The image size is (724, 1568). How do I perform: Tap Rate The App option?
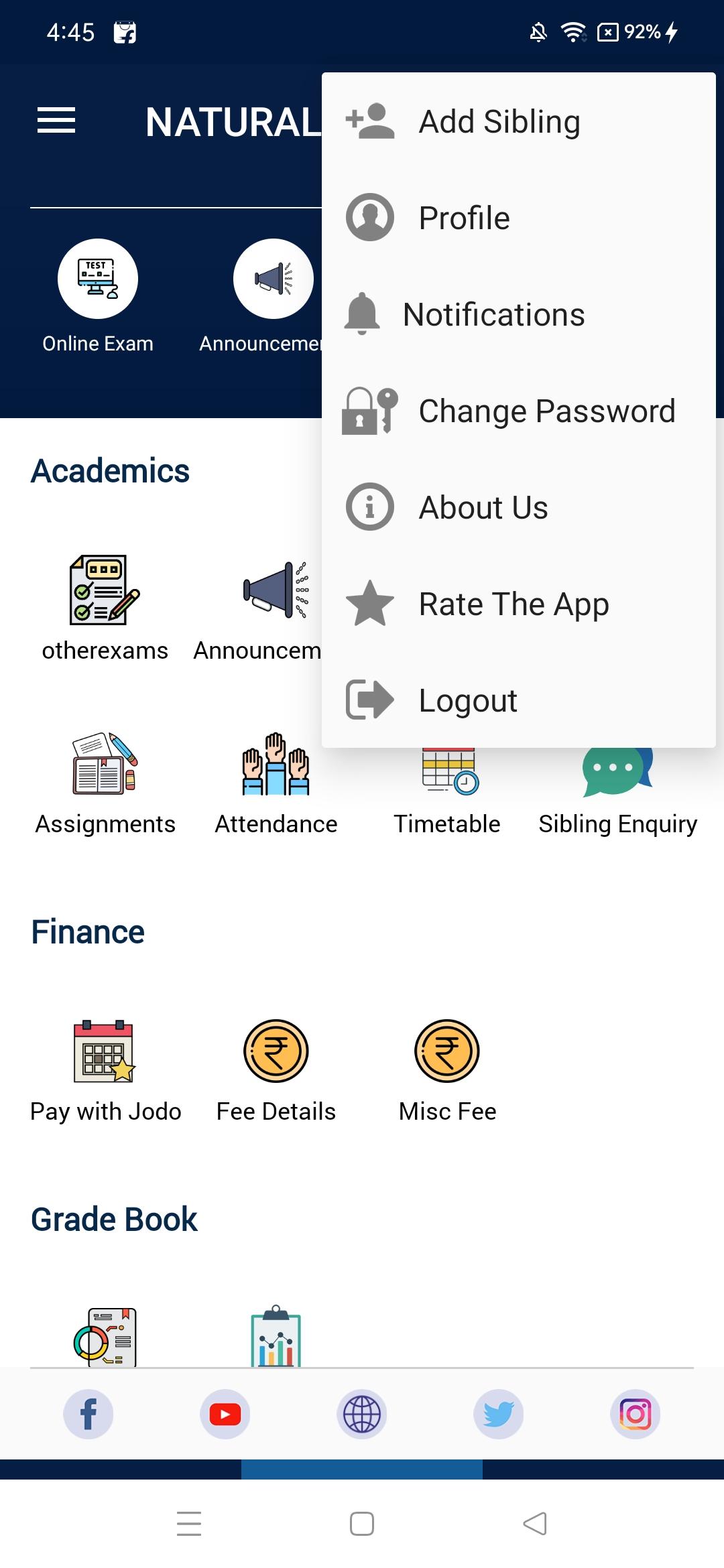click(x=519, y=604)
